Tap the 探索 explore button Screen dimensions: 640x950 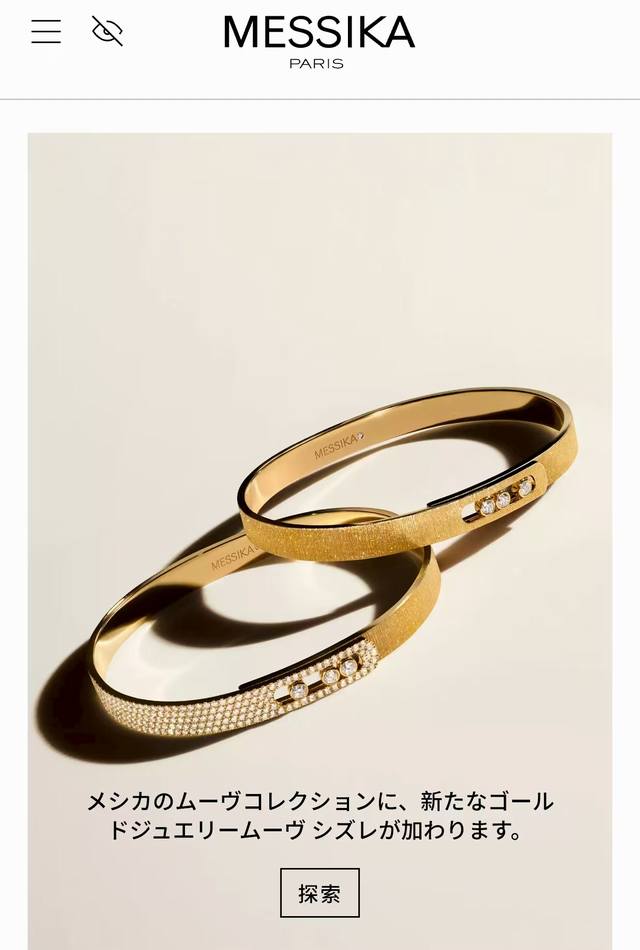[x=320, y=893]
